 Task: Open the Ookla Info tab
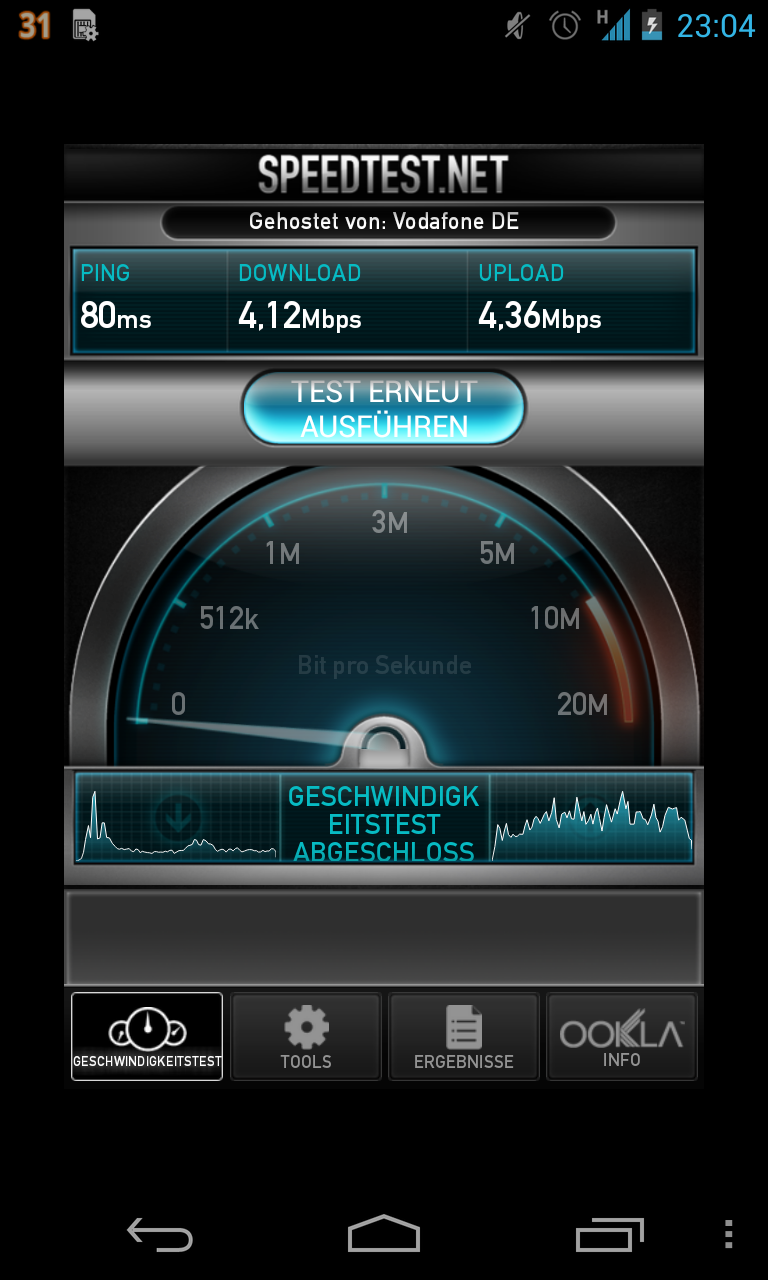tap(622, 1037)
